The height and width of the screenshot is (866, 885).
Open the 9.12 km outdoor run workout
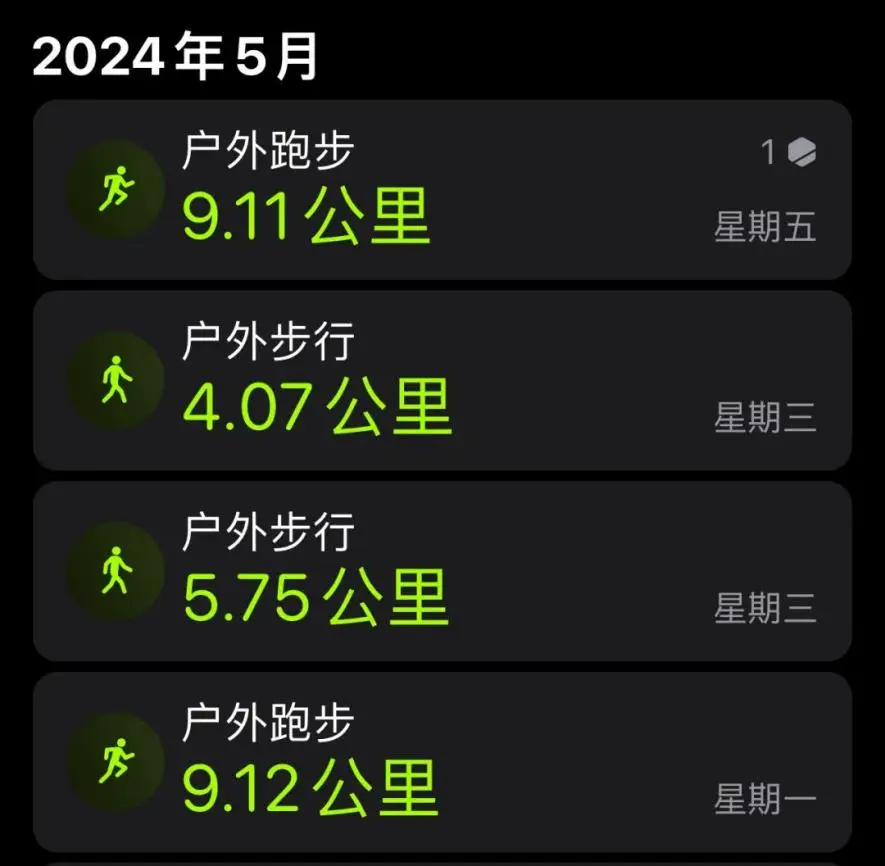pyautogui.click(x=442, y=761)
